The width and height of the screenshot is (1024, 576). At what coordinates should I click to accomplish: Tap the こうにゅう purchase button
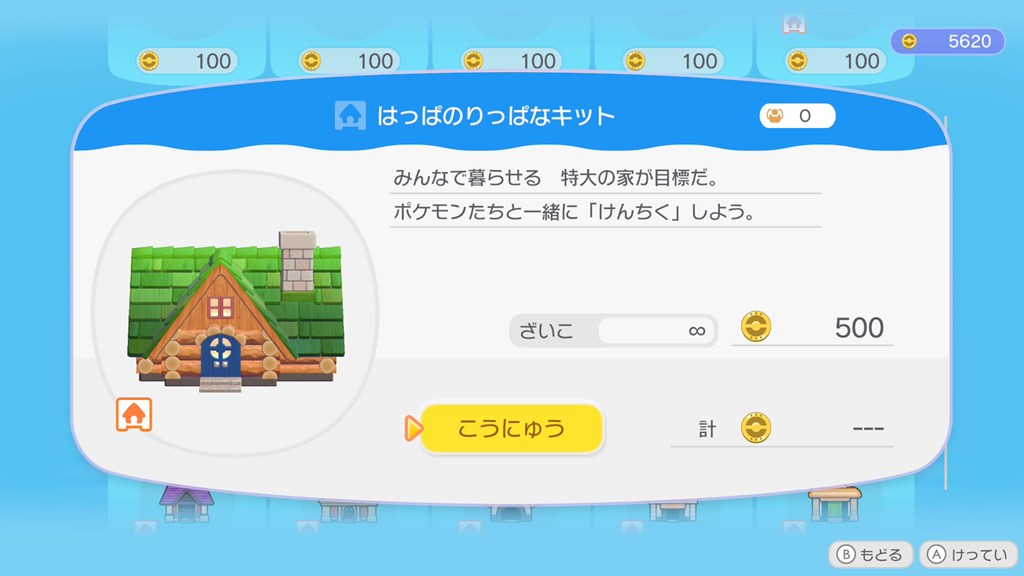[512, 429]
